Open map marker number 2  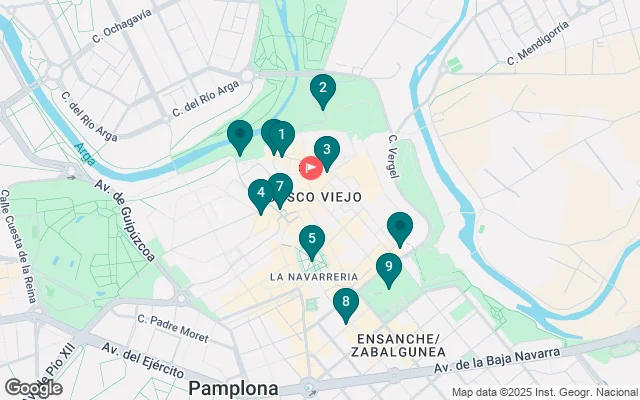click(322, 89)
